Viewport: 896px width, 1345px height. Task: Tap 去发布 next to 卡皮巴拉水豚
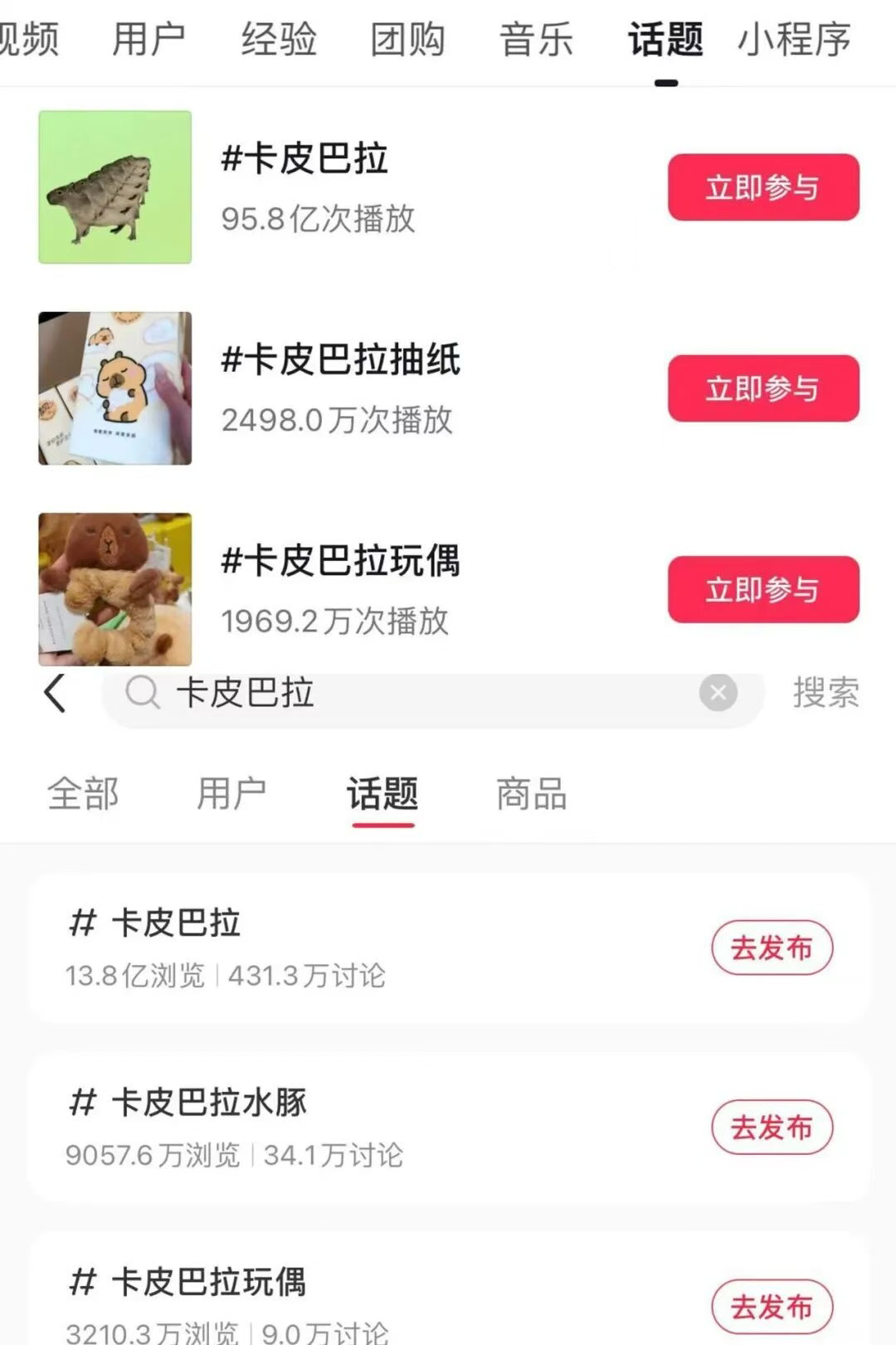point(772,1128)
